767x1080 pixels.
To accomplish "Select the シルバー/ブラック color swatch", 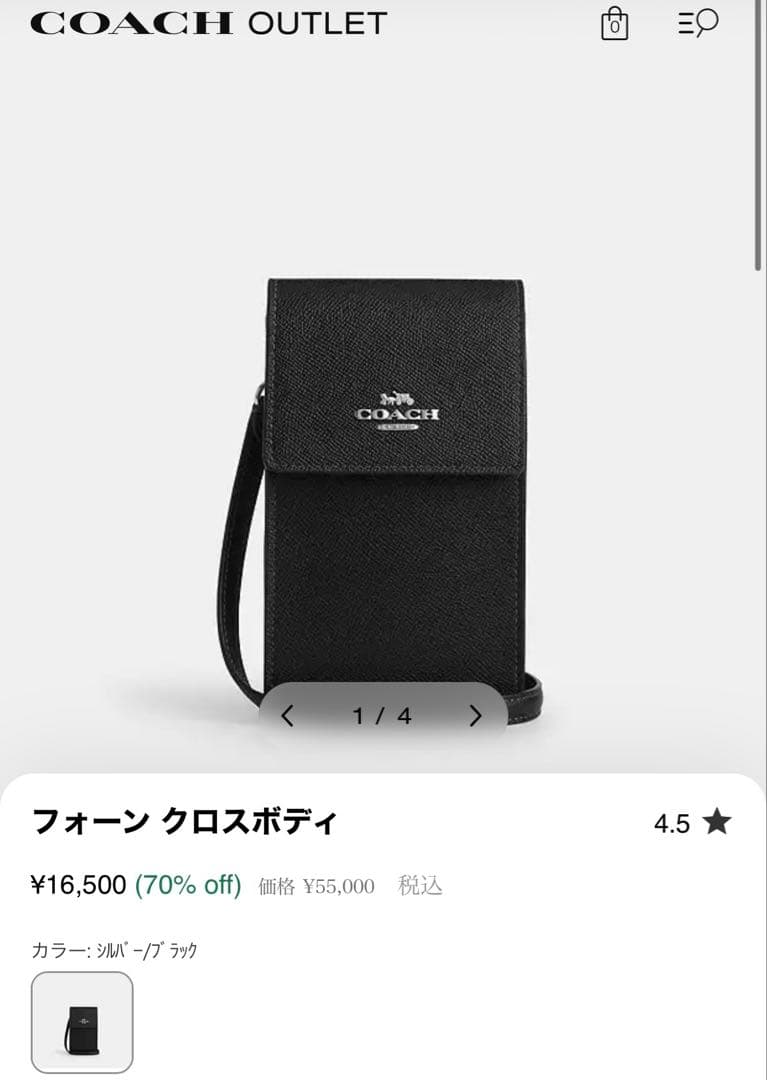I will point(82,1022).
